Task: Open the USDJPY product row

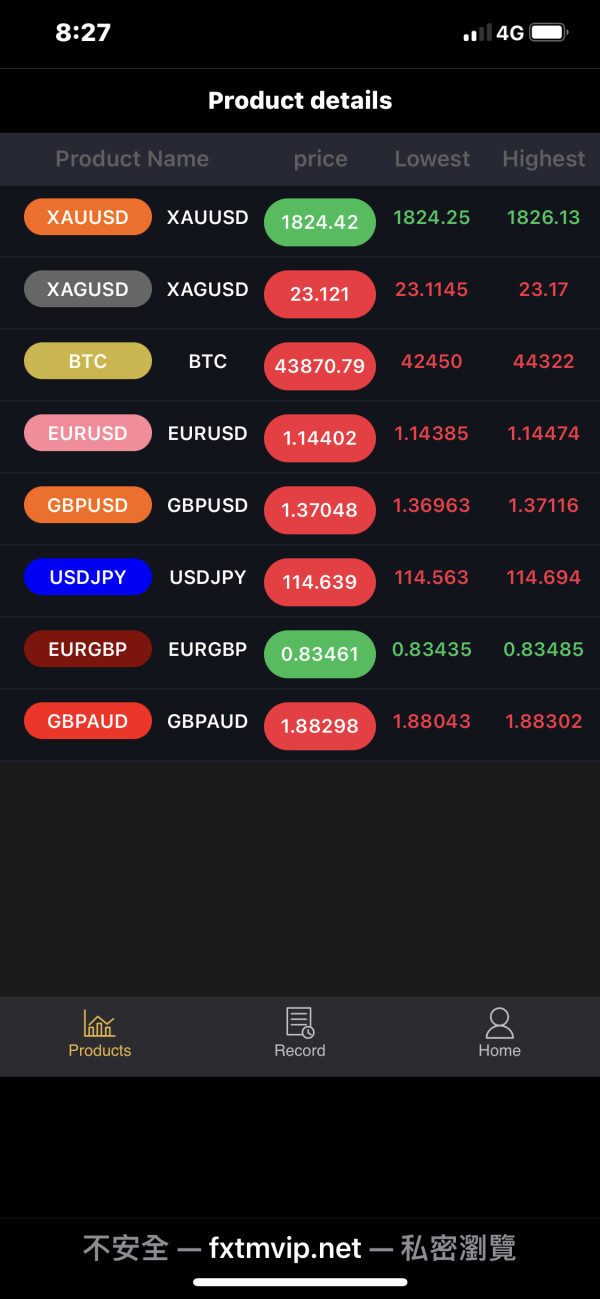Action: point(300,581)
